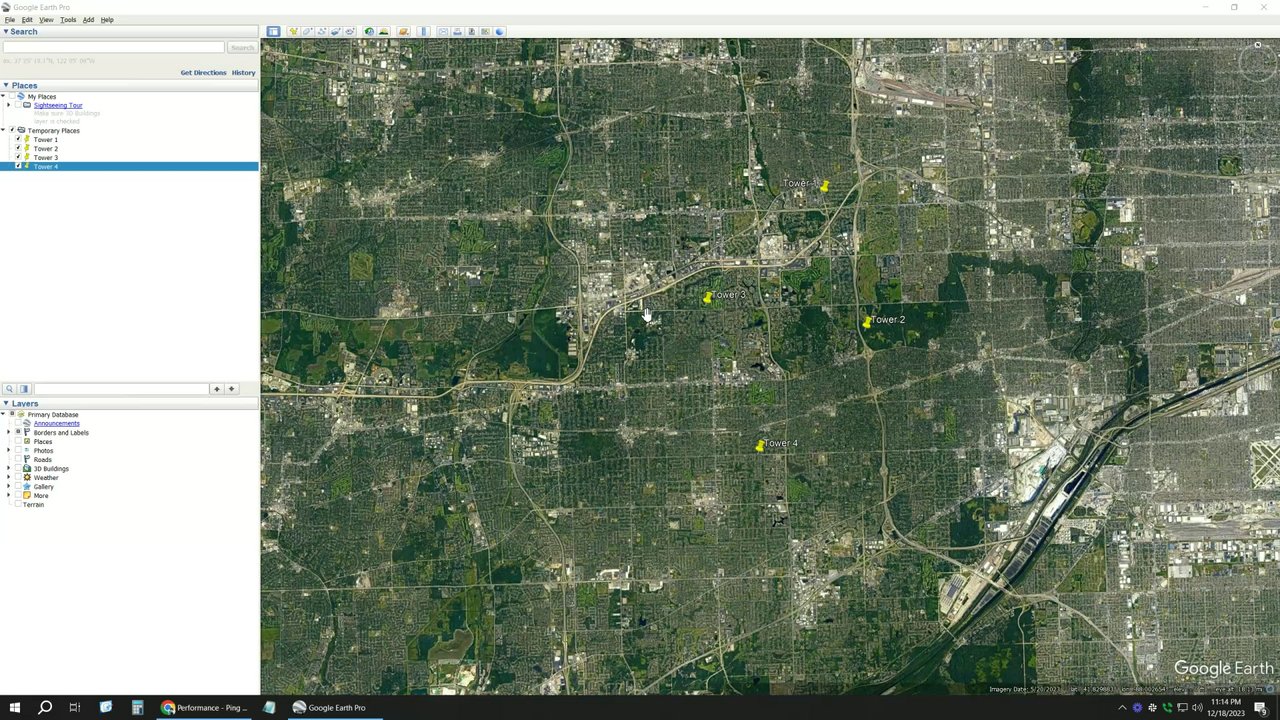Viewport: 1280px width, 720px height.
Task: Focus the Search input box
Action: 113,48
